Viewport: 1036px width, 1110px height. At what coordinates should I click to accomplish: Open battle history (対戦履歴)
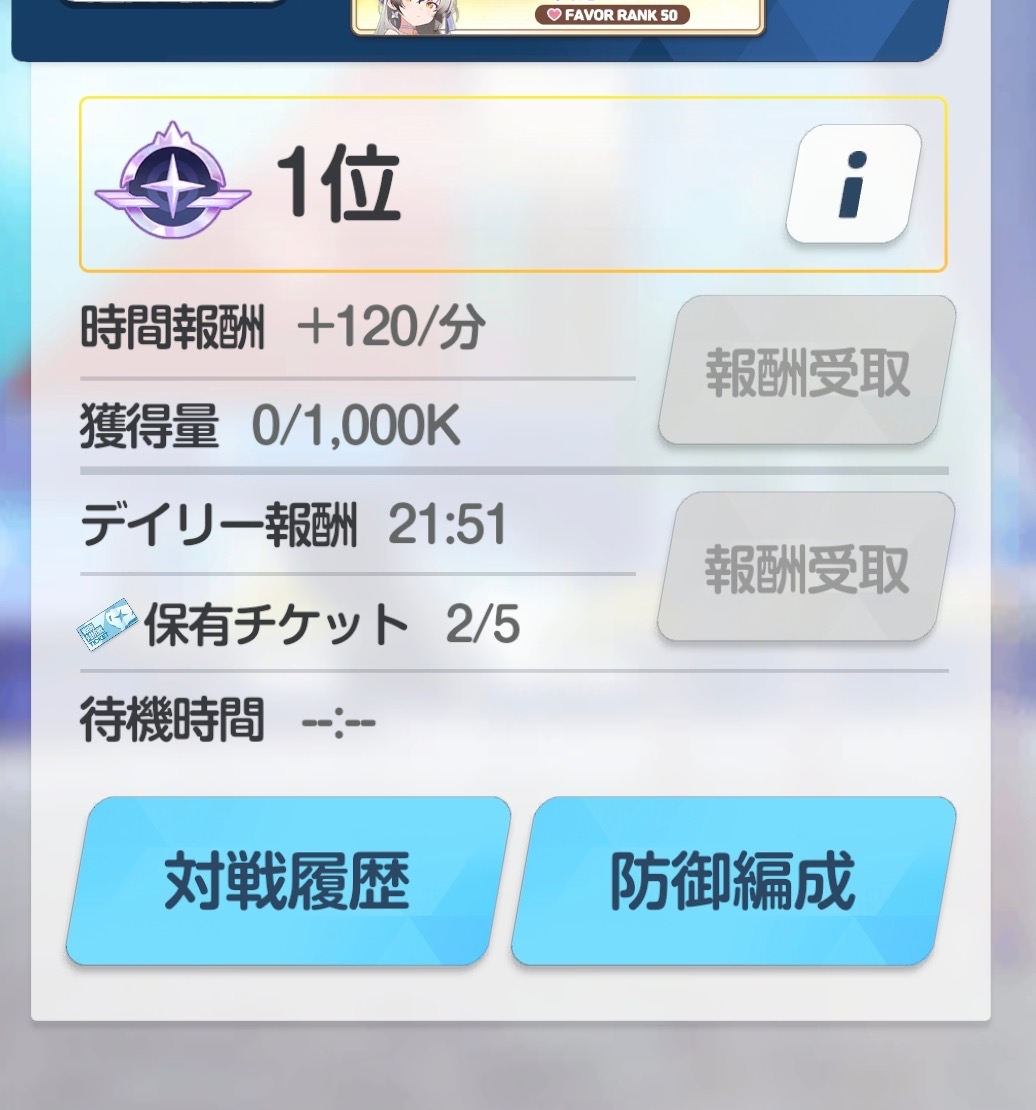coord(288,881)
